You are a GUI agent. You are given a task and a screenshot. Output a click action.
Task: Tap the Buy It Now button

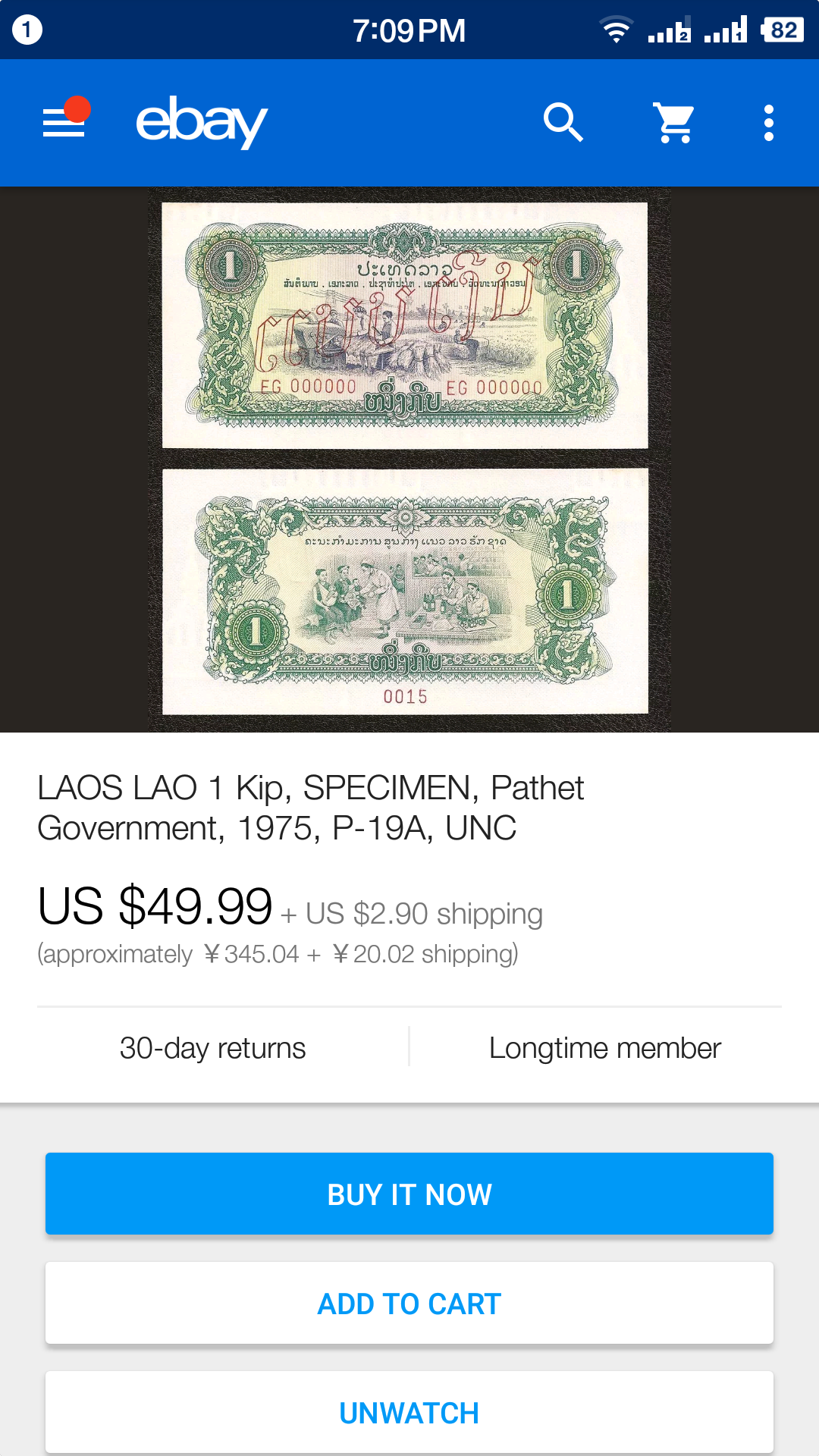409,1194
